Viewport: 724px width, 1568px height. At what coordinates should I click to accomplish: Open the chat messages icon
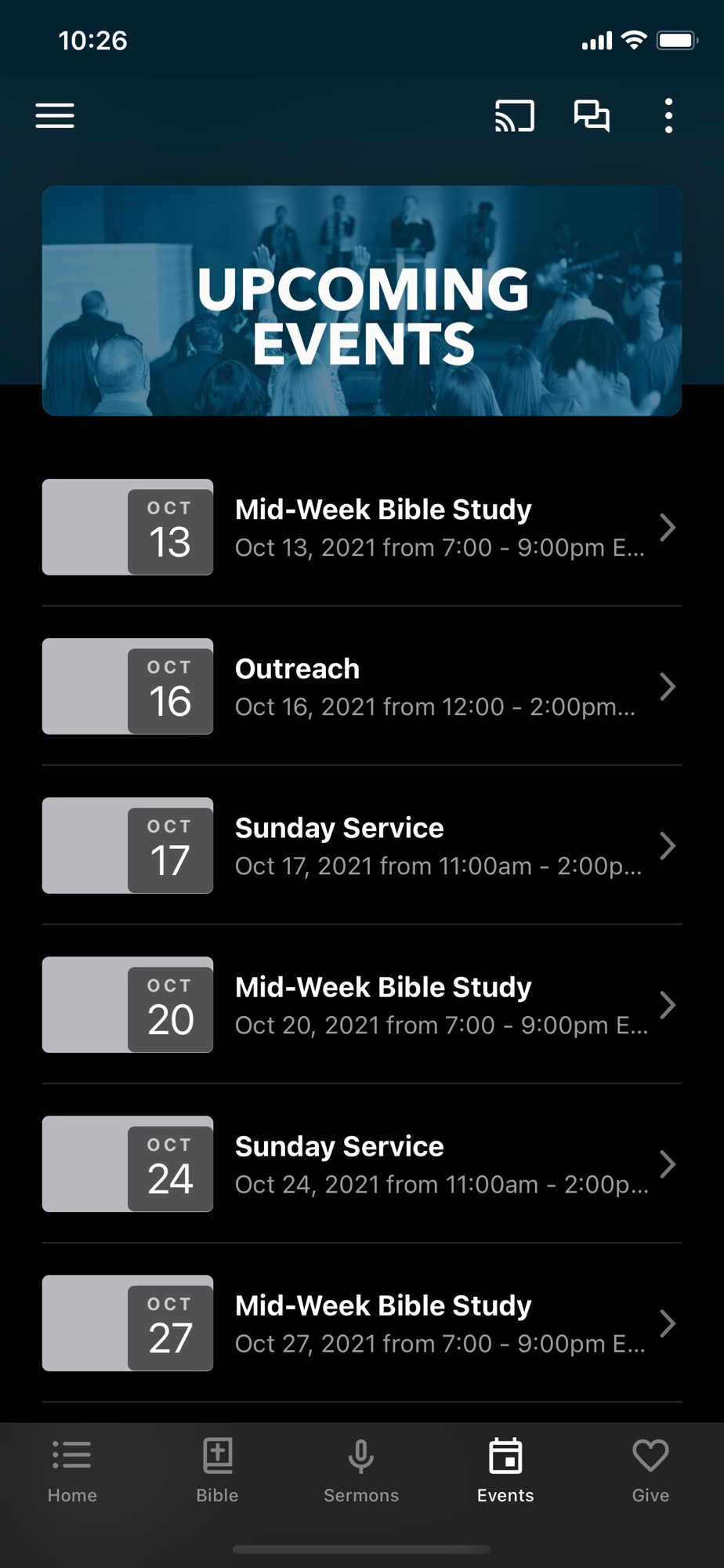click(x=592, y=116)
